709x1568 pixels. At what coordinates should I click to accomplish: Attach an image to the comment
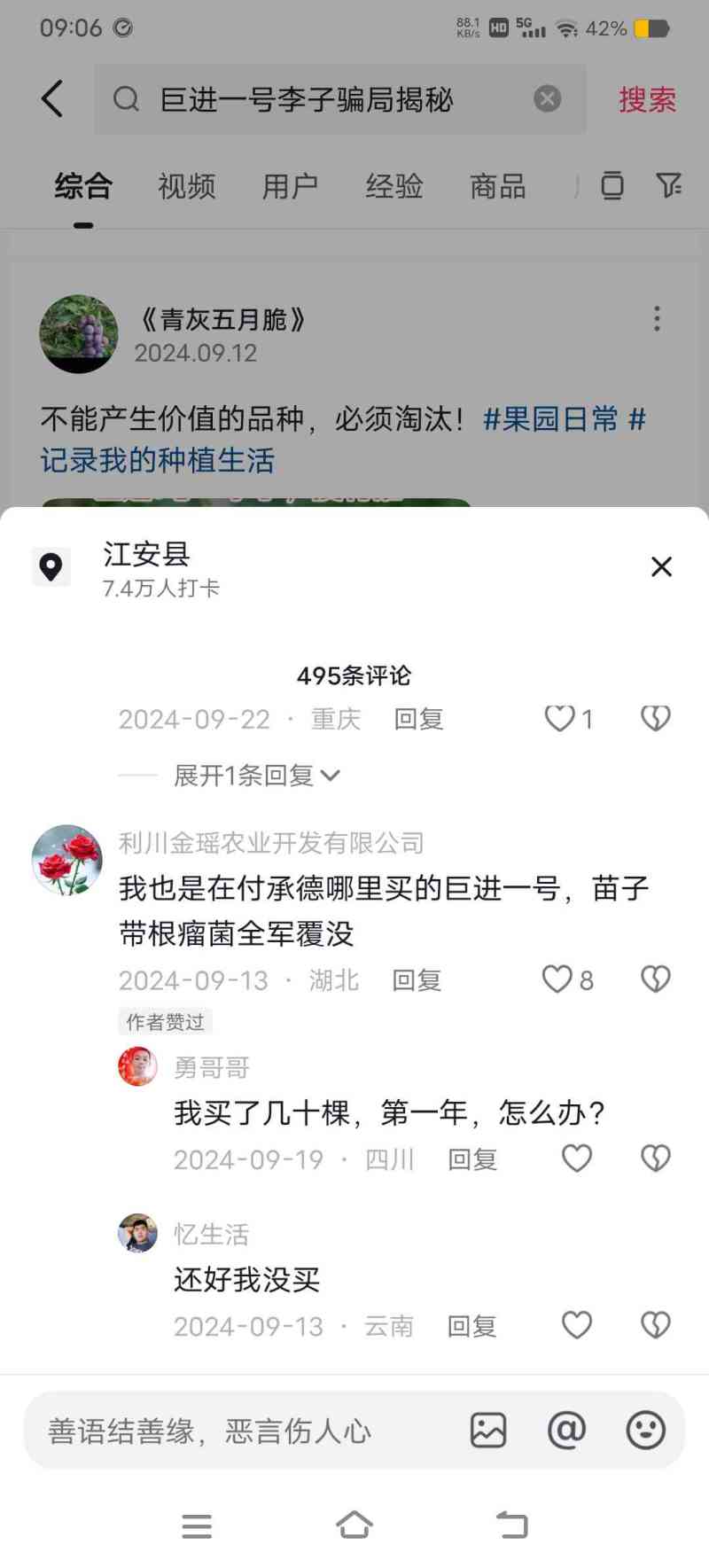pos(488,1431)
